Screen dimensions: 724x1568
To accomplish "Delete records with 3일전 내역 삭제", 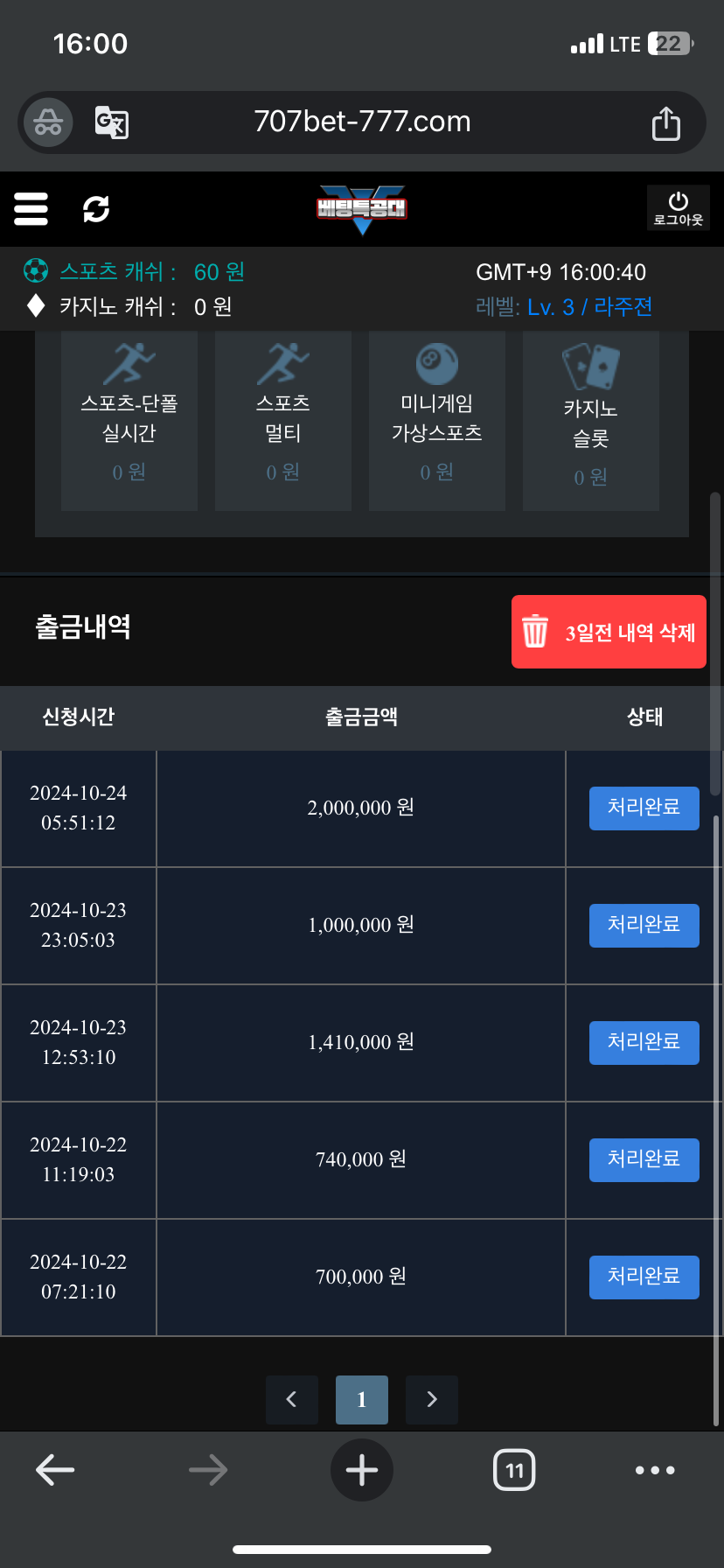I will tap(609, 632).
